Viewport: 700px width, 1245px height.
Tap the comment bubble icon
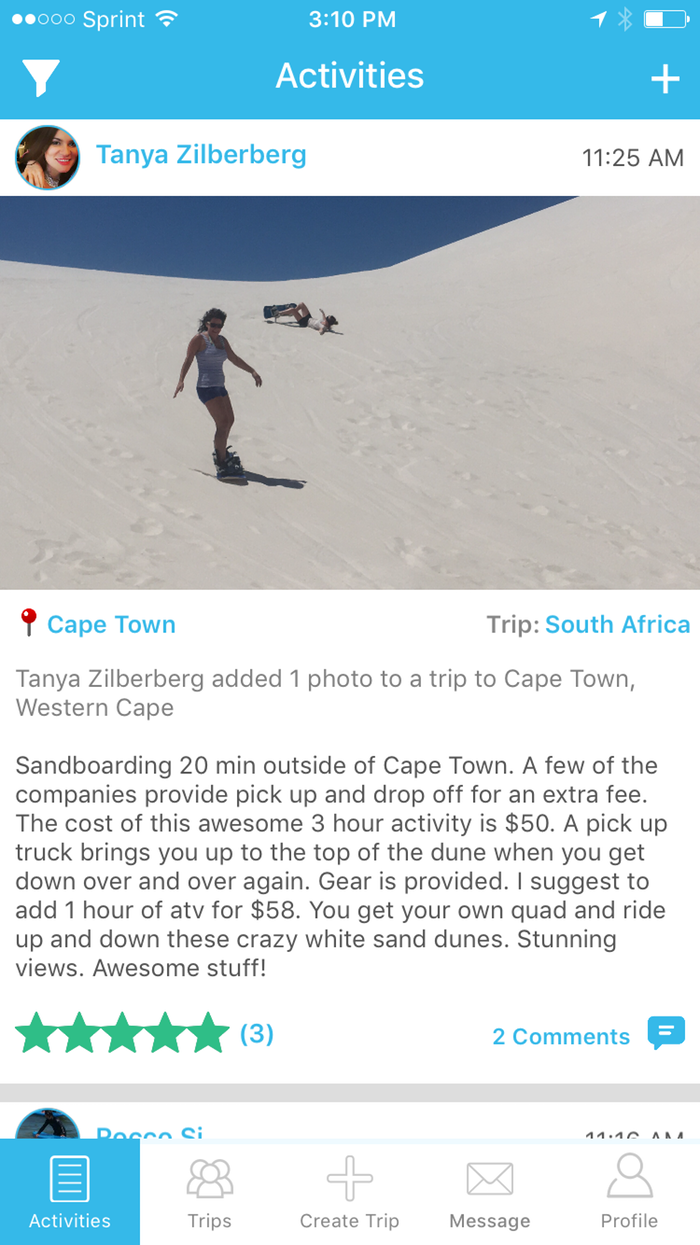click(x=666, y=1032)
